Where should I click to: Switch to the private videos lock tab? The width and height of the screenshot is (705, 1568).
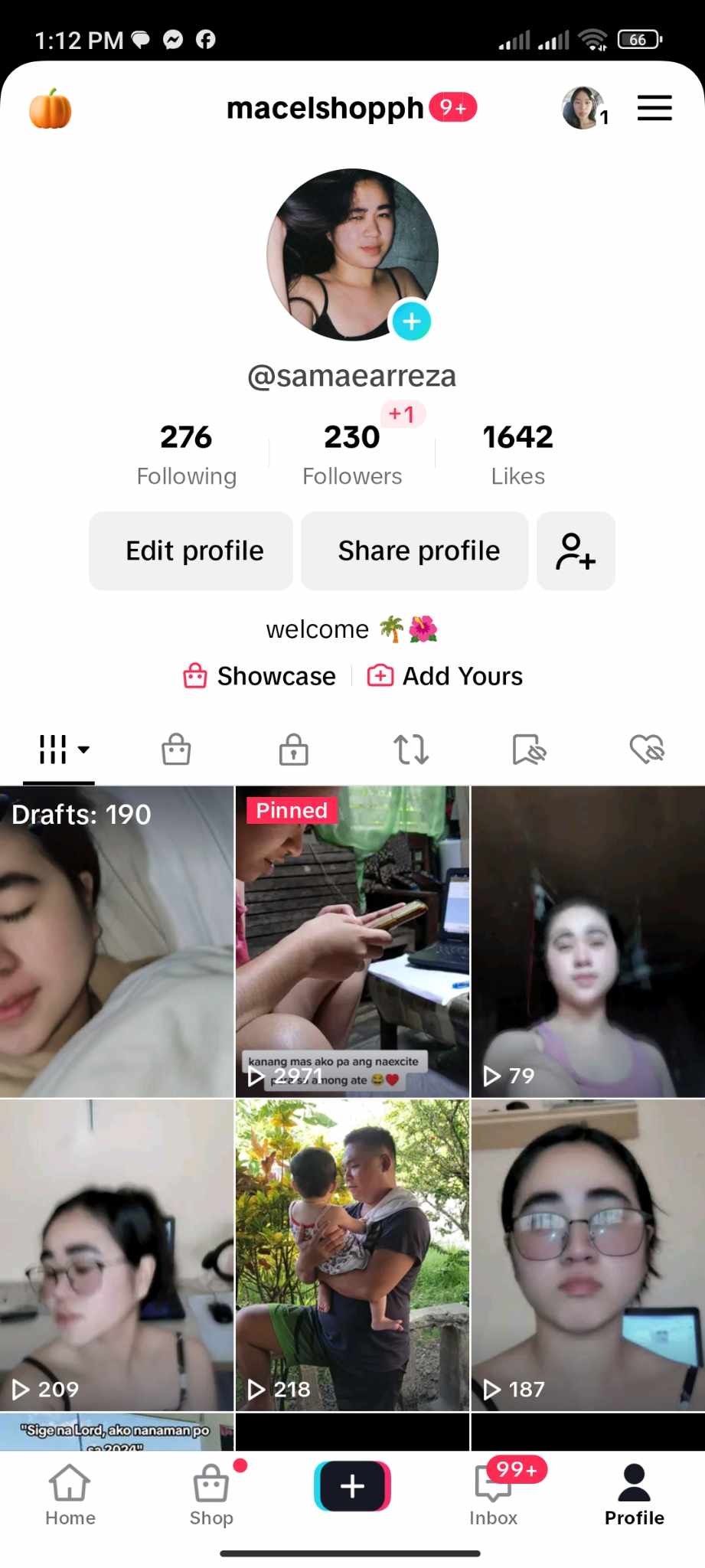click(x=293, y=750)
